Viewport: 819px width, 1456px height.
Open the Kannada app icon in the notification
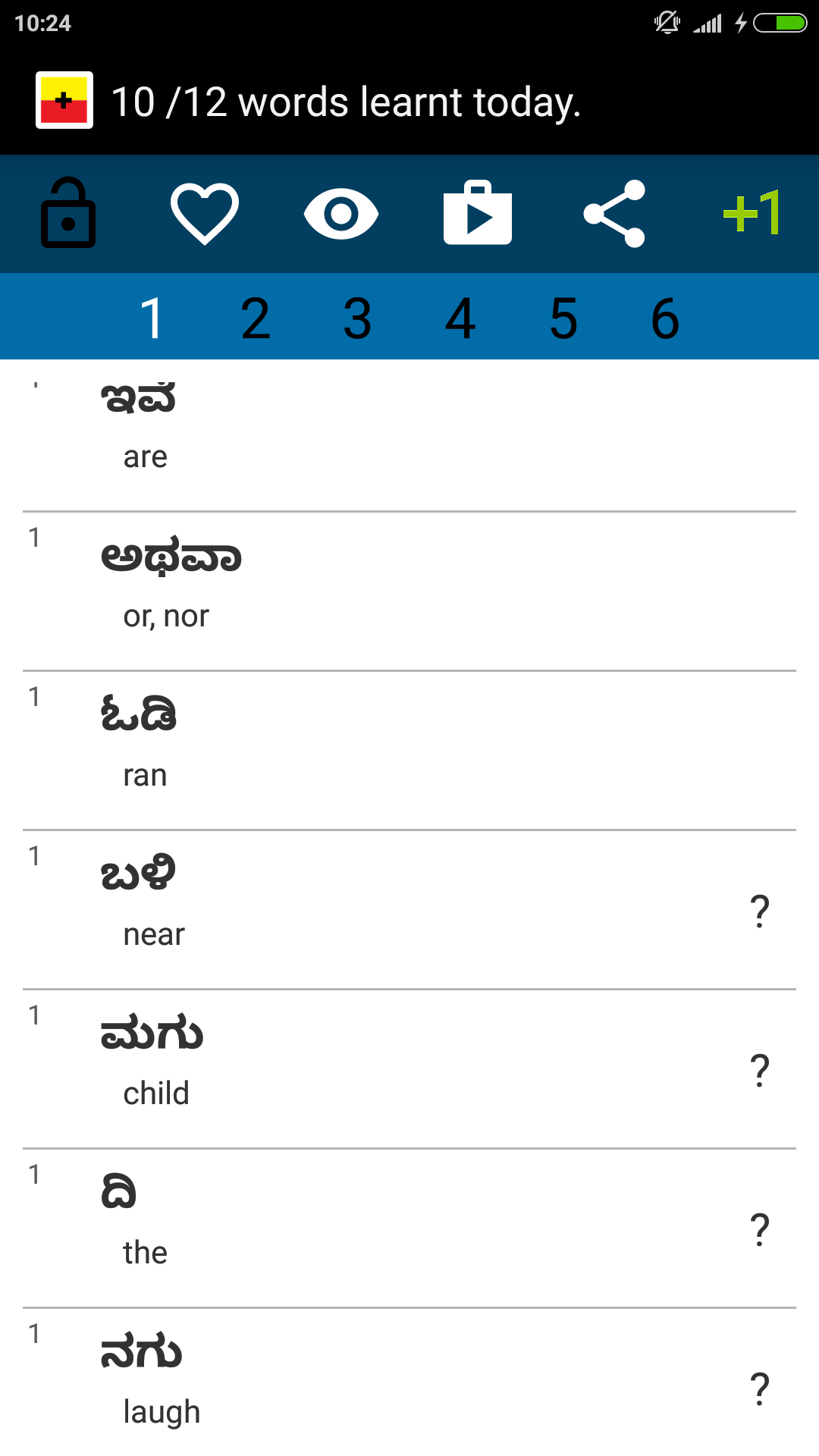coord(64,101)
